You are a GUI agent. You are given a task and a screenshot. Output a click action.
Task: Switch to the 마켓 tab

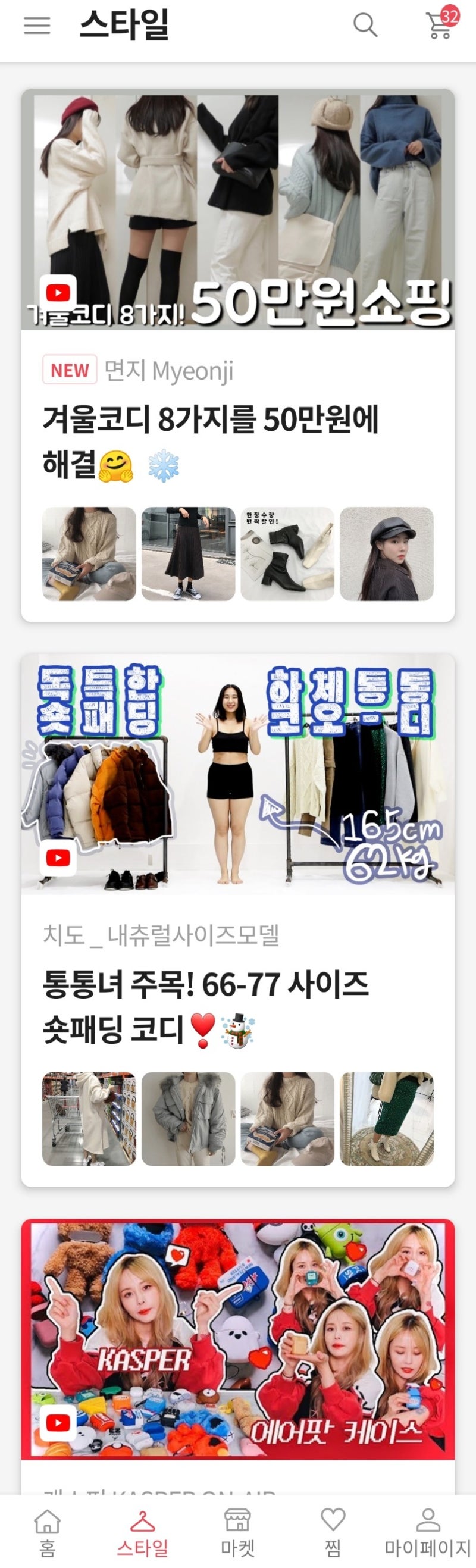(x=237, y=1533)
